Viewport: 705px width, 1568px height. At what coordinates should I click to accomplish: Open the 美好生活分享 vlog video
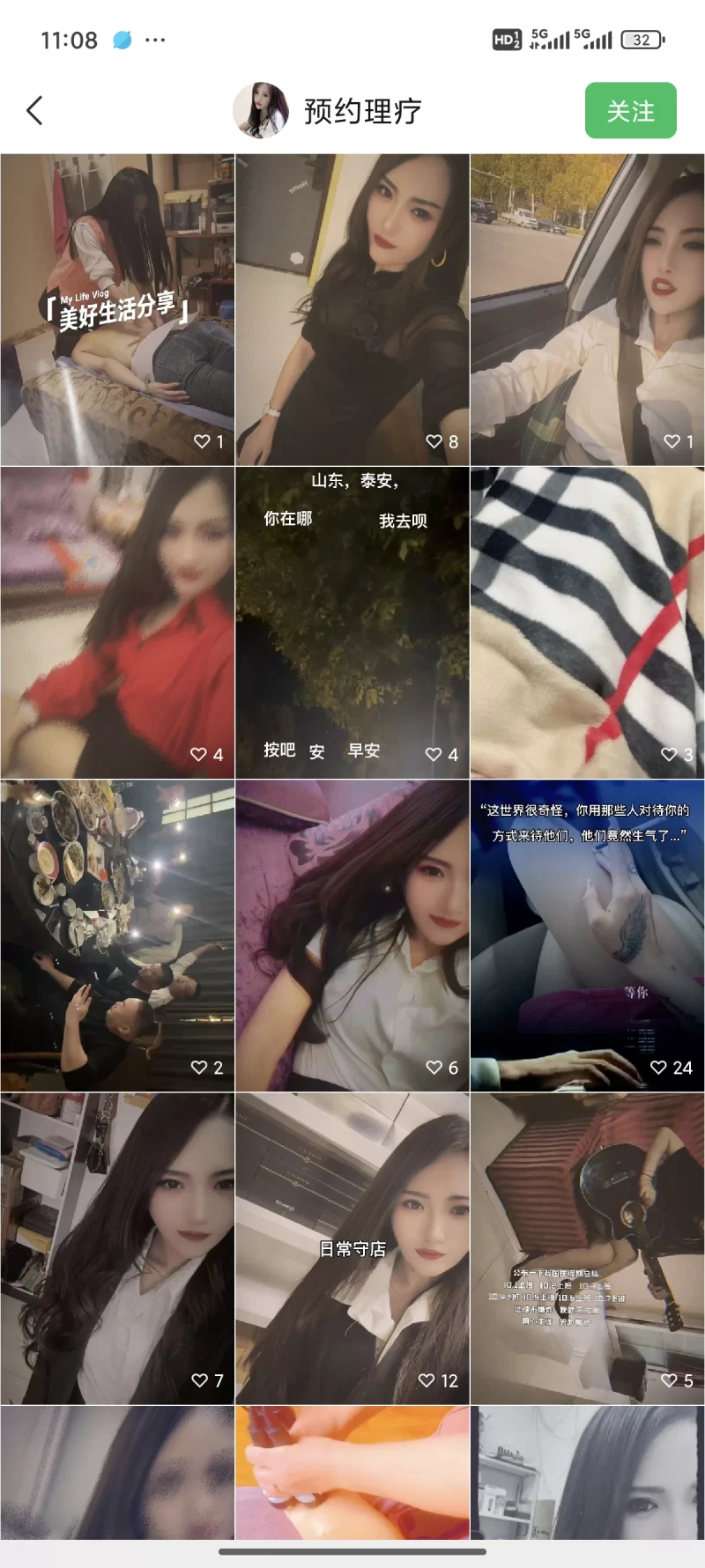coord(117,309)
